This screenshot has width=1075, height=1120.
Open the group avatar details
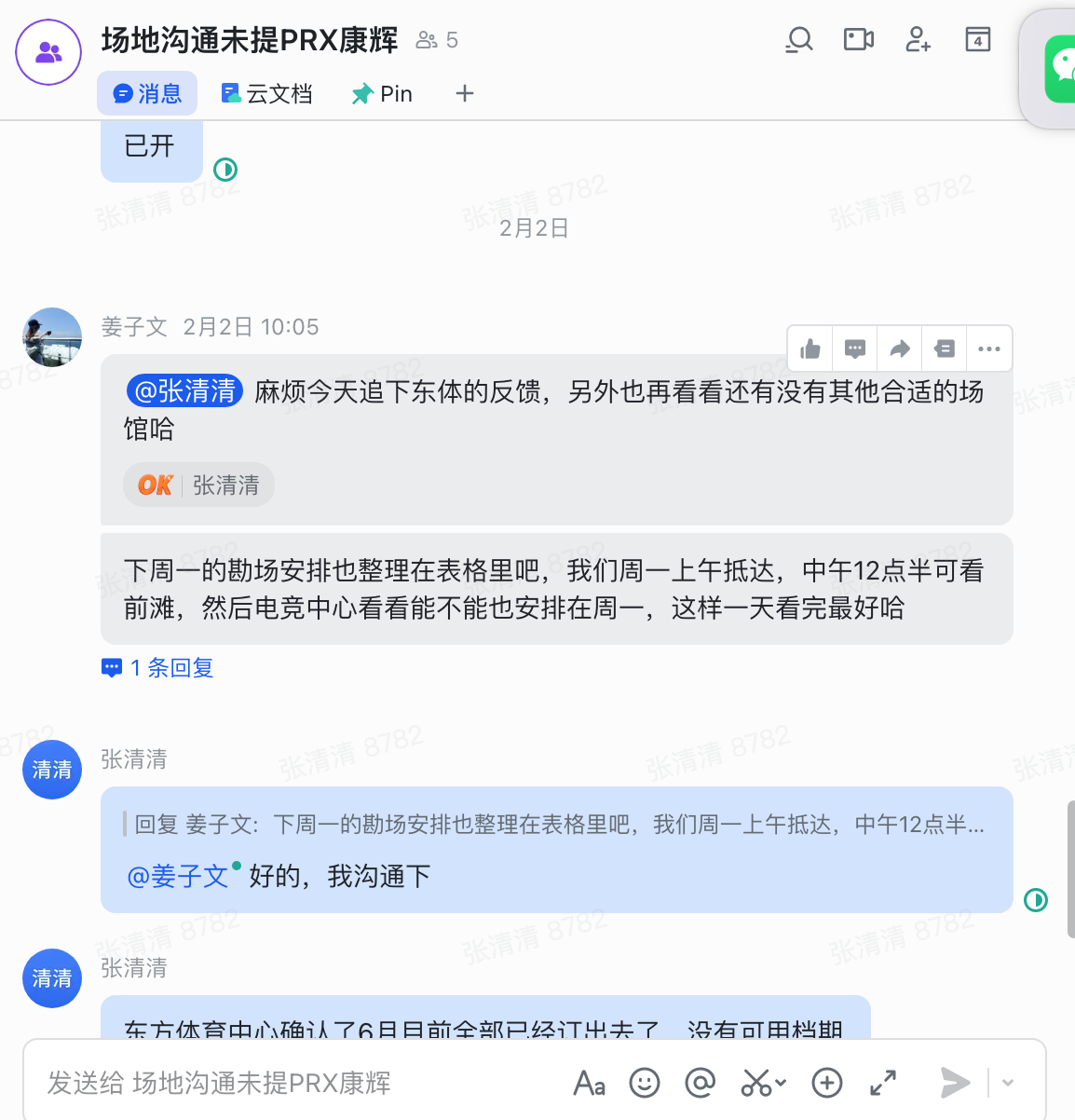48,52
